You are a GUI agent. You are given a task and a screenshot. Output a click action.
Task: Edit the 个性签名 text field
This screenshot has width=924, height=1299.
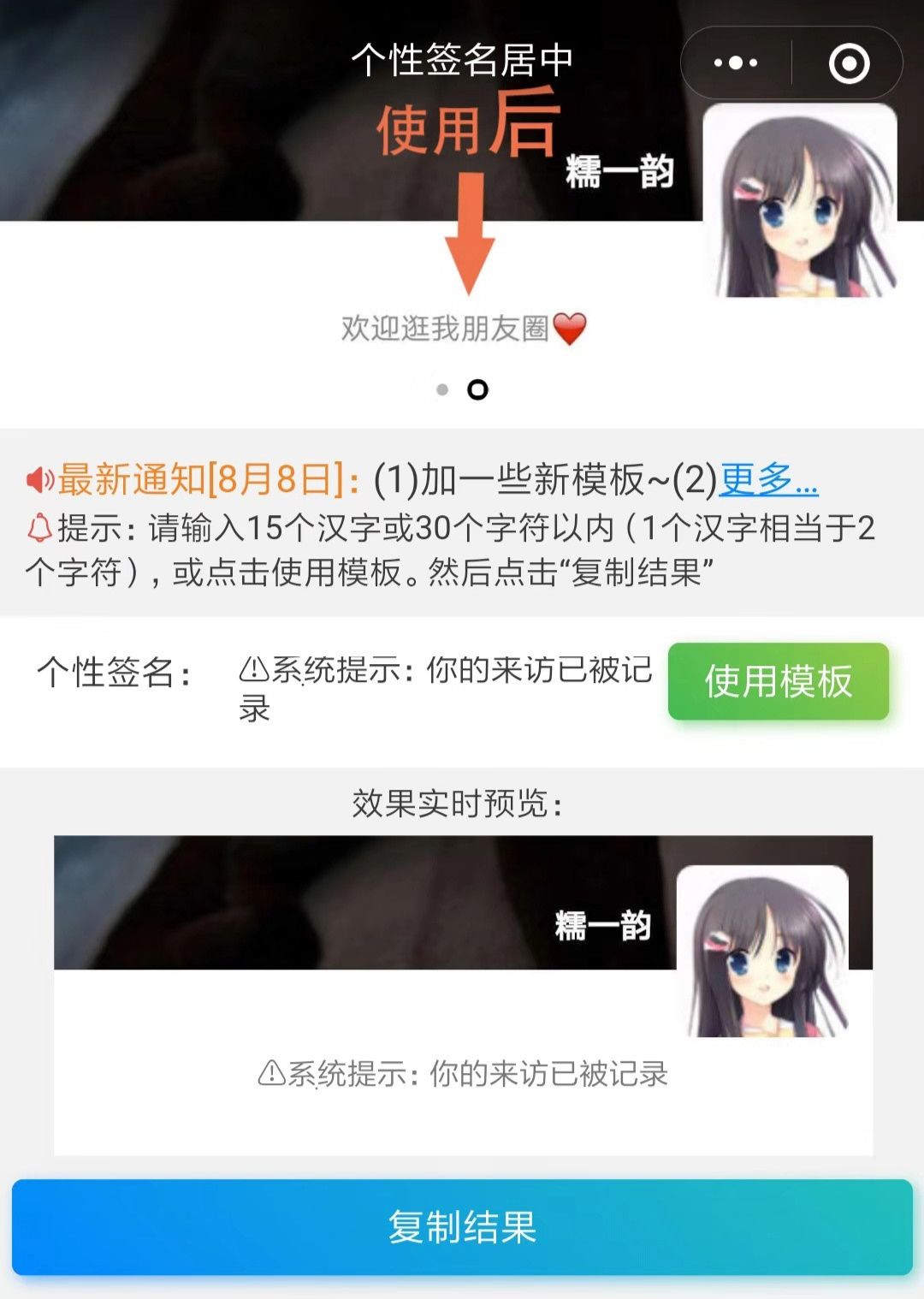445,688
